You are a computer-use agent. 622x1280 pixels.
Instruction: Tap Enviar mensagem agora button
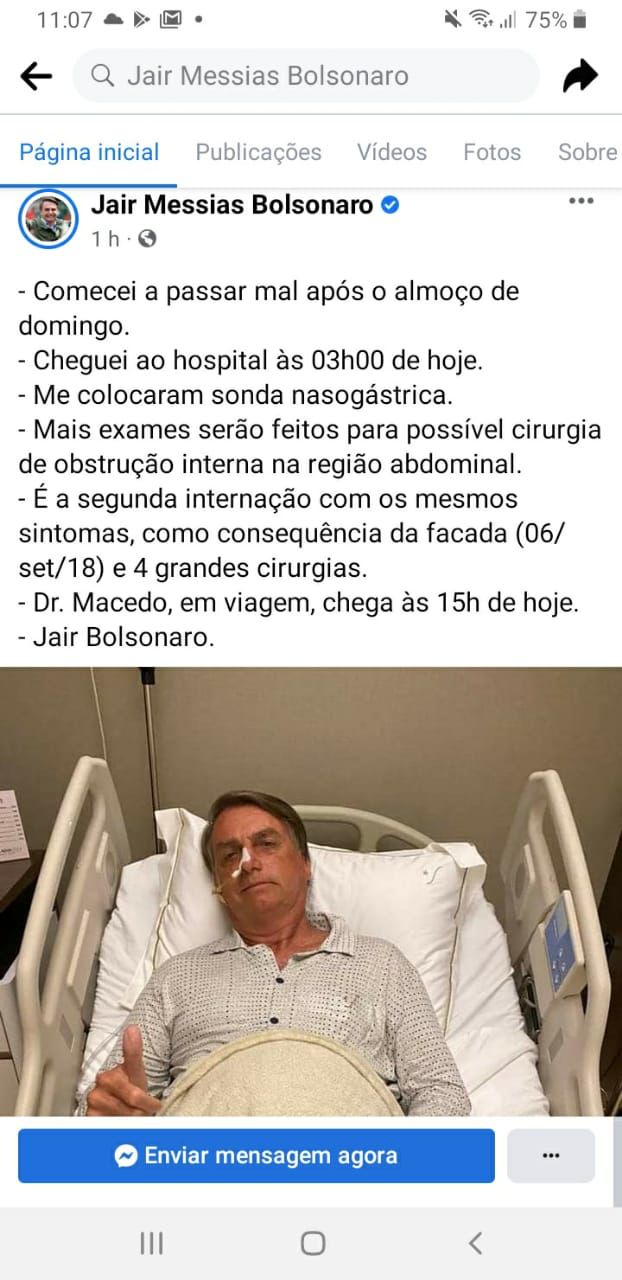tap(256, 1156)
